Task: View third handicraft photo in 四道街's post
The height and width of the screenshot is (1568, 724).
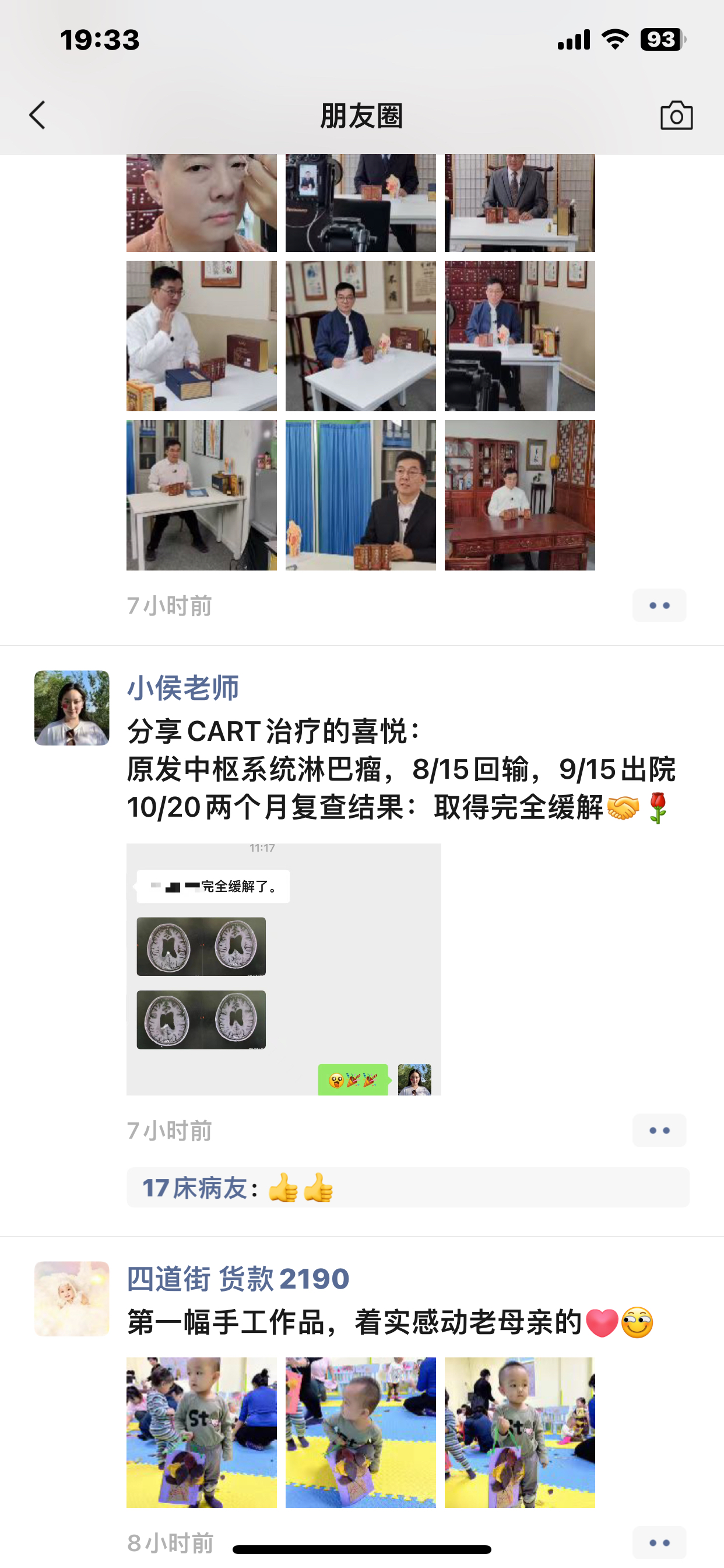Action: click(x=519, y=1432)
